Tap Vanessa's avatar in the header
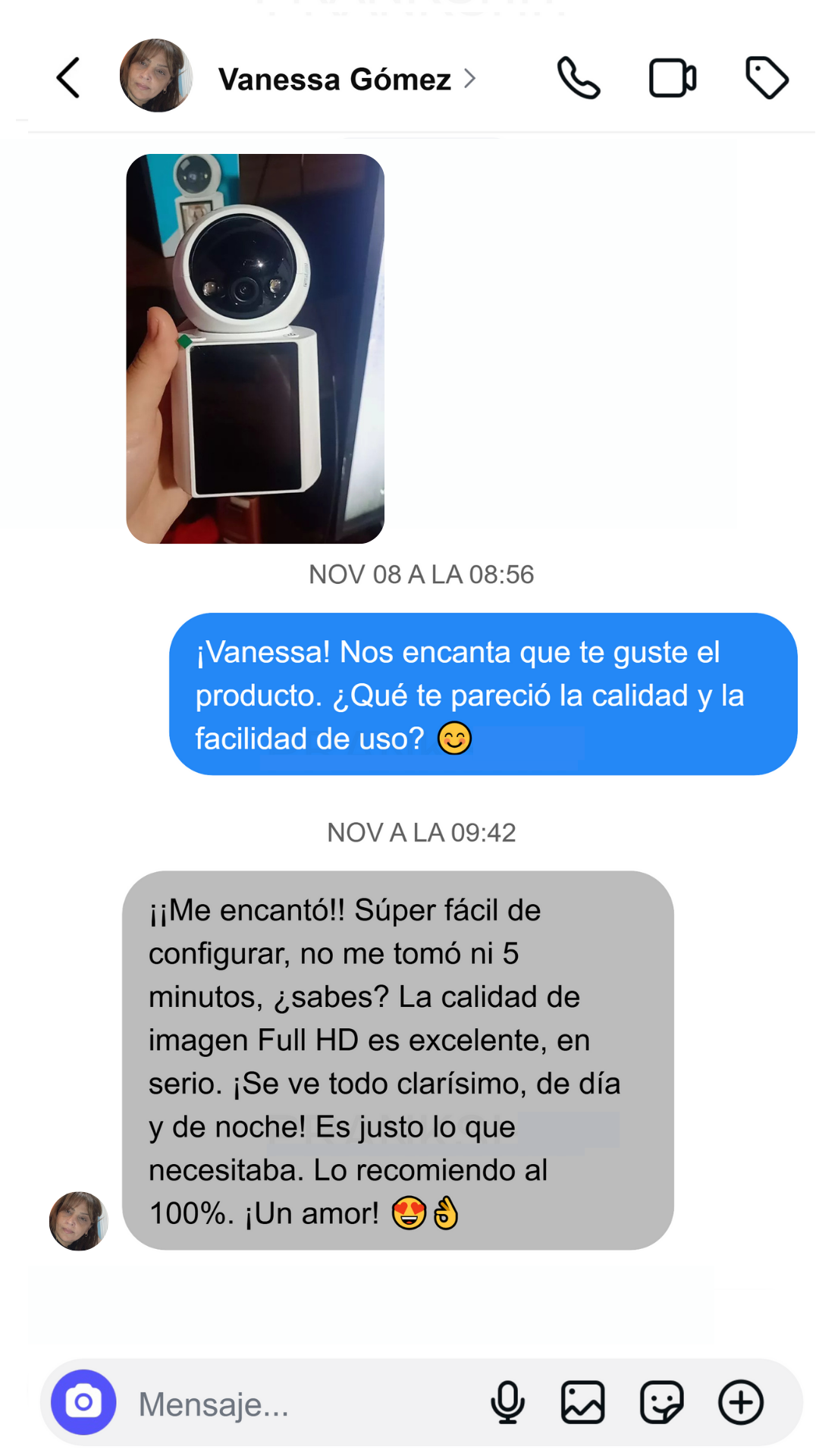 pos(155,76)
